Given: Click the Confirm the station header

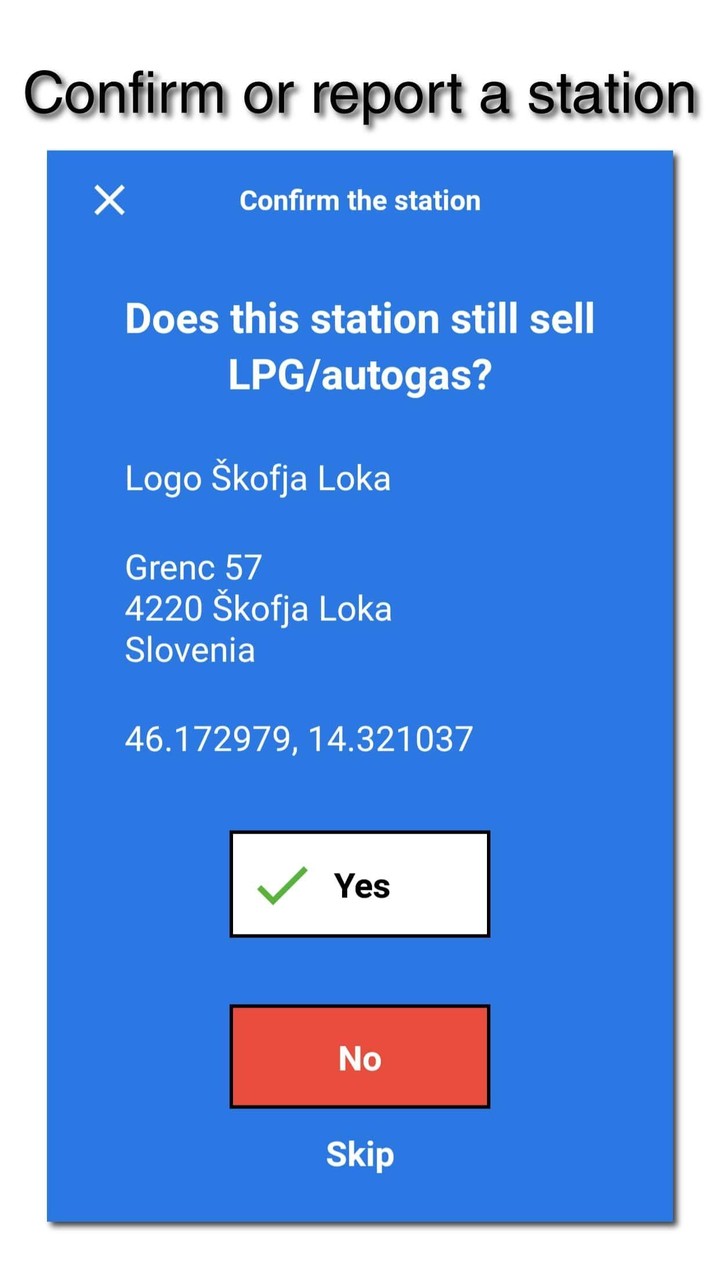Looking at the screenshot, I should 359,200.
